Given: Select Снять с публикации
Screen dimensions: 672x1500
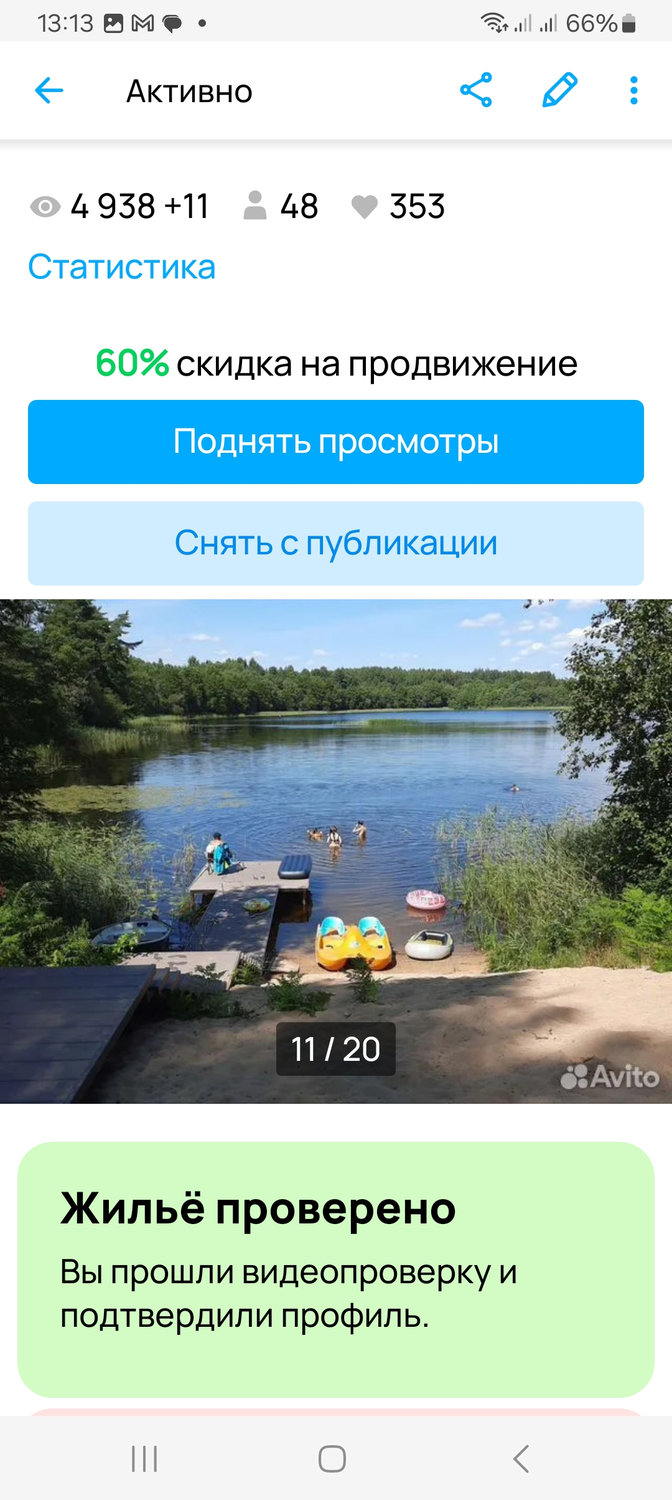Looking at the screenshot, I should pos(336,543).
